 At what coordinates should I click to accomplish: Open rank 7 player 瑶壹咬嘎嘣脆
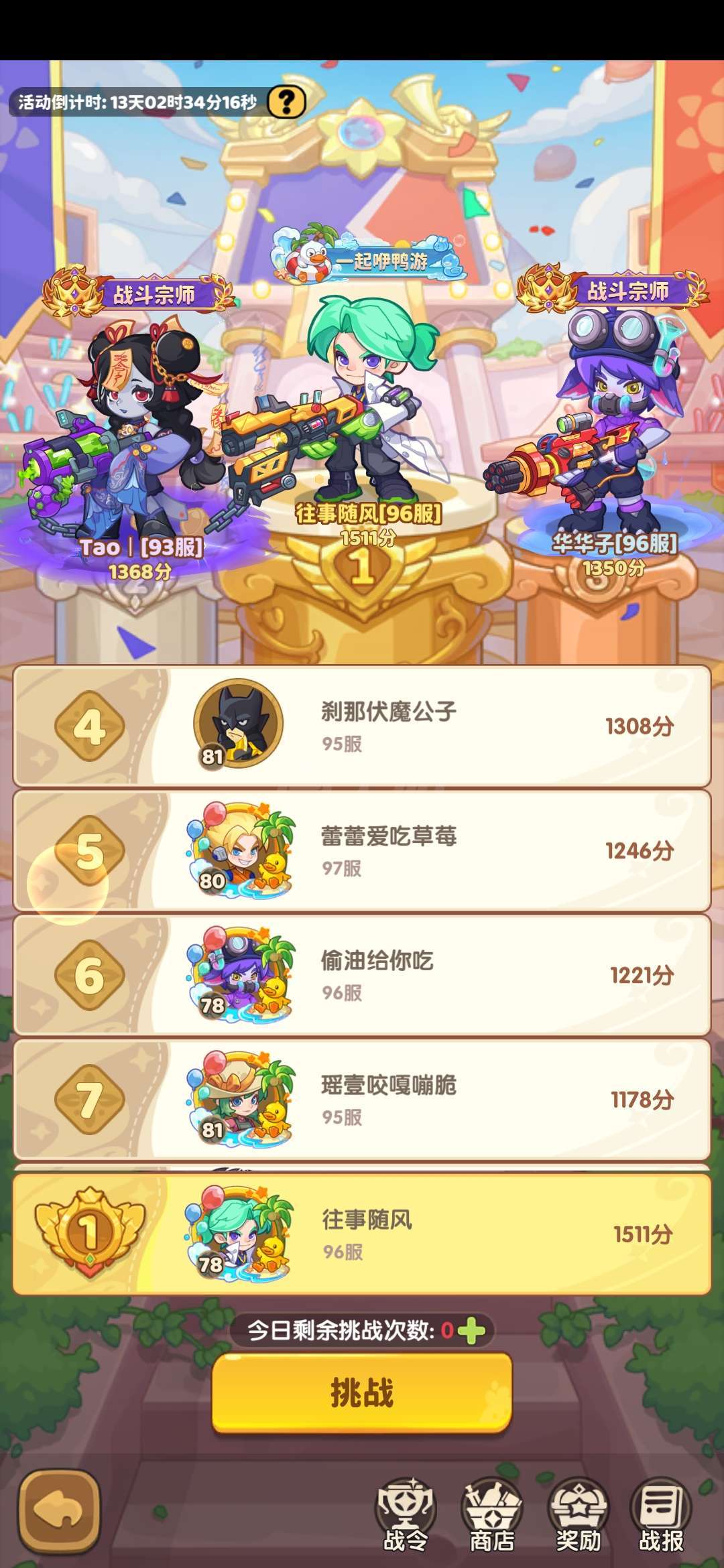pos(362,1100)
